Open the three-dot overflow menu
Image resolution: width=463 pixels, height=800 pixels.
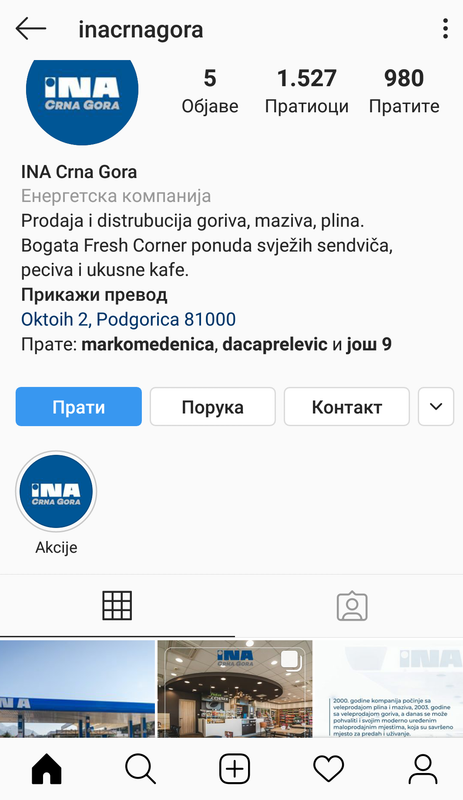tap(445, 29)
